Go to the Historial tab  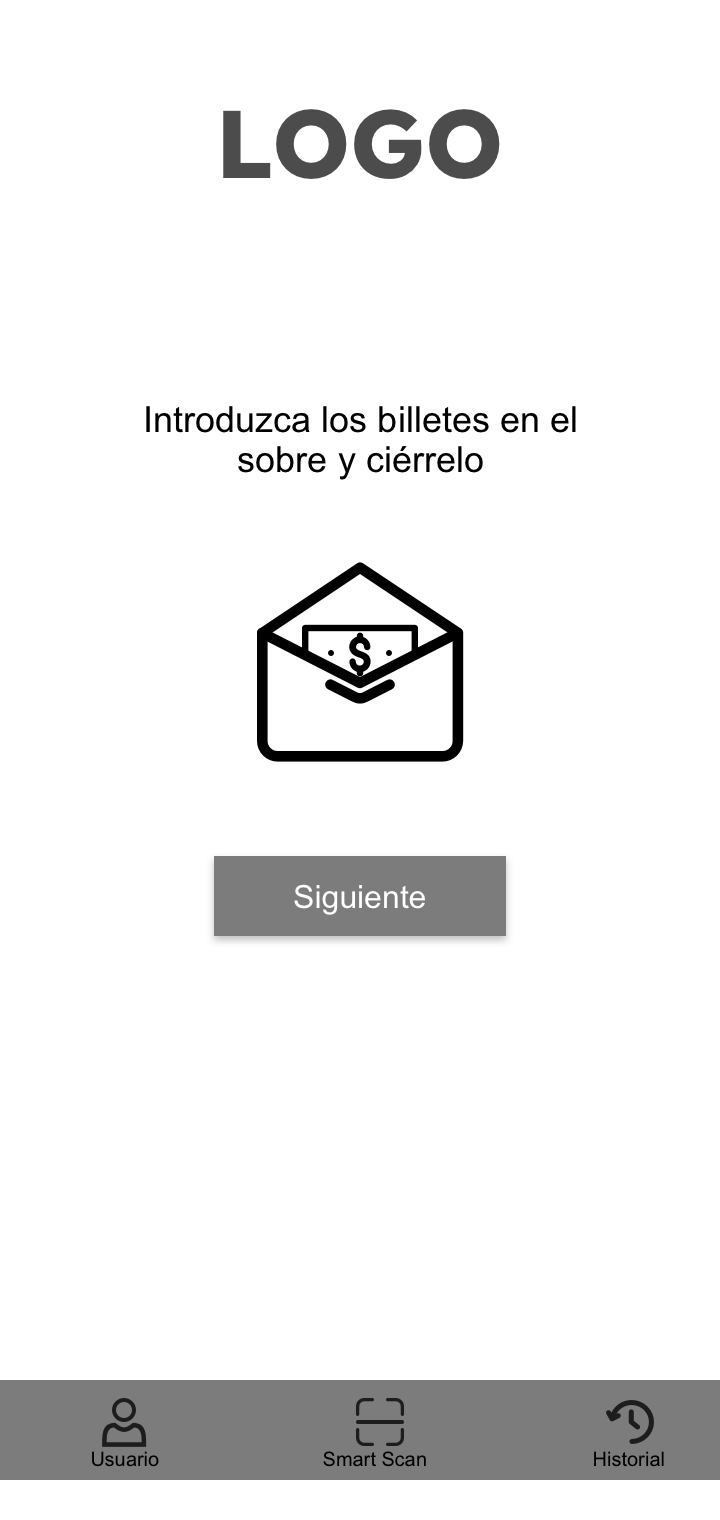(x=629, y=1432)
